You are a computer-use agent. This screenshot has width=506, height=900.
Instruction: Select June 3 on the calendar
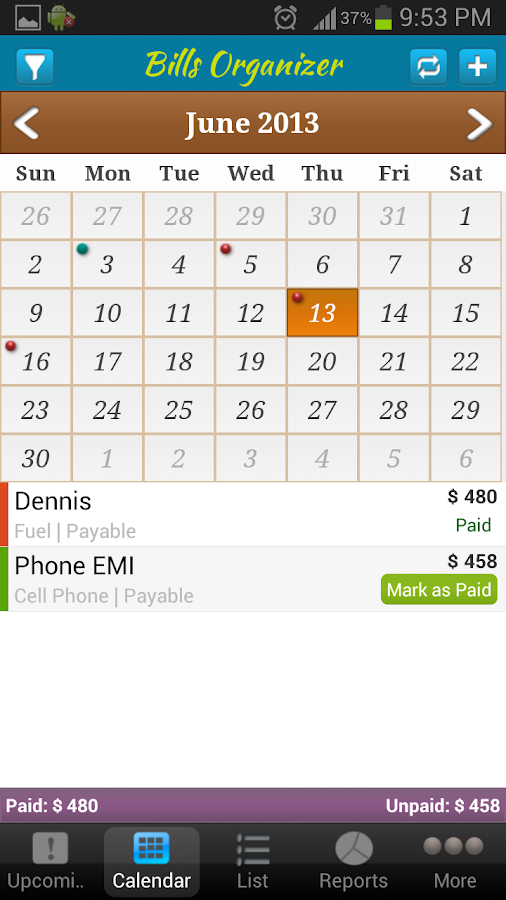(107, 264)
